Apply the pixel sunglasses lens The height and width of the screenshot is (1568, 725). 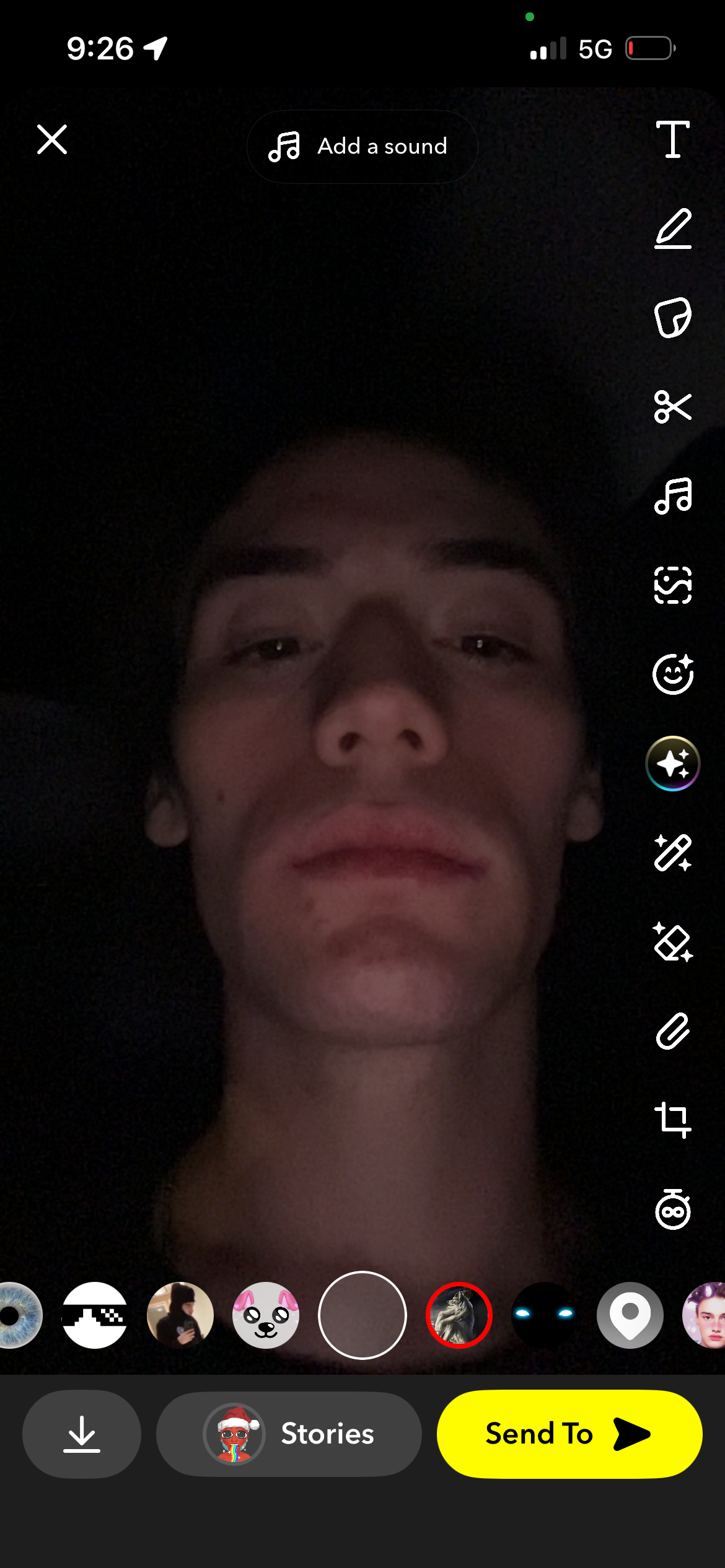(x=95, y=1315)
